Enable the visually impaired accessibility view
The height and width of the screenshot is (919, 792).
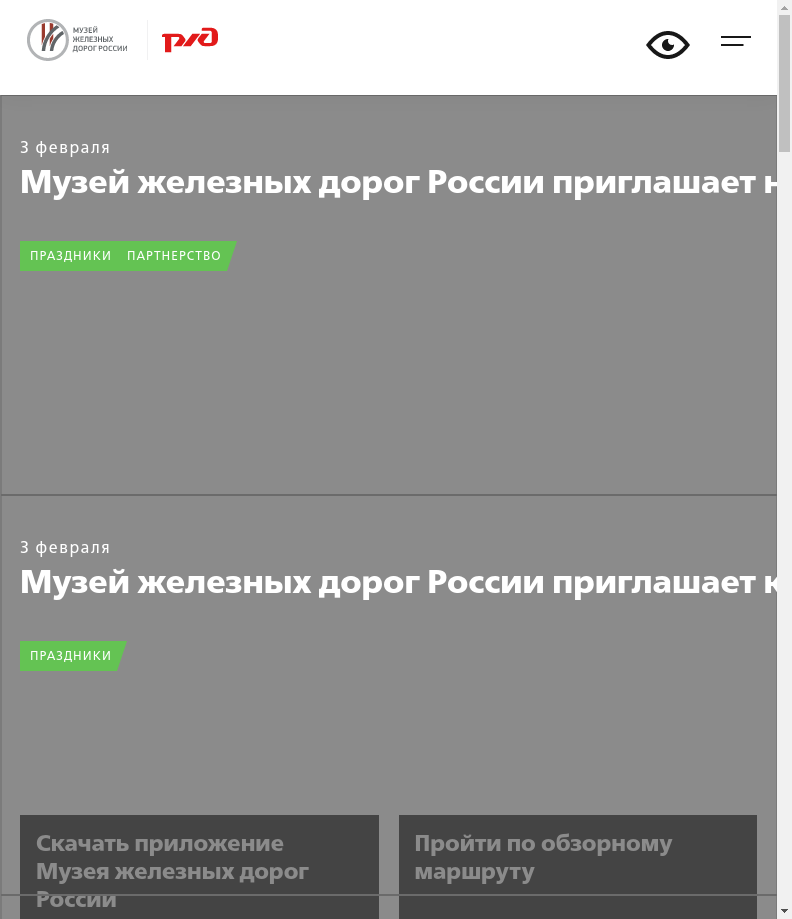[x=667, y=45]
